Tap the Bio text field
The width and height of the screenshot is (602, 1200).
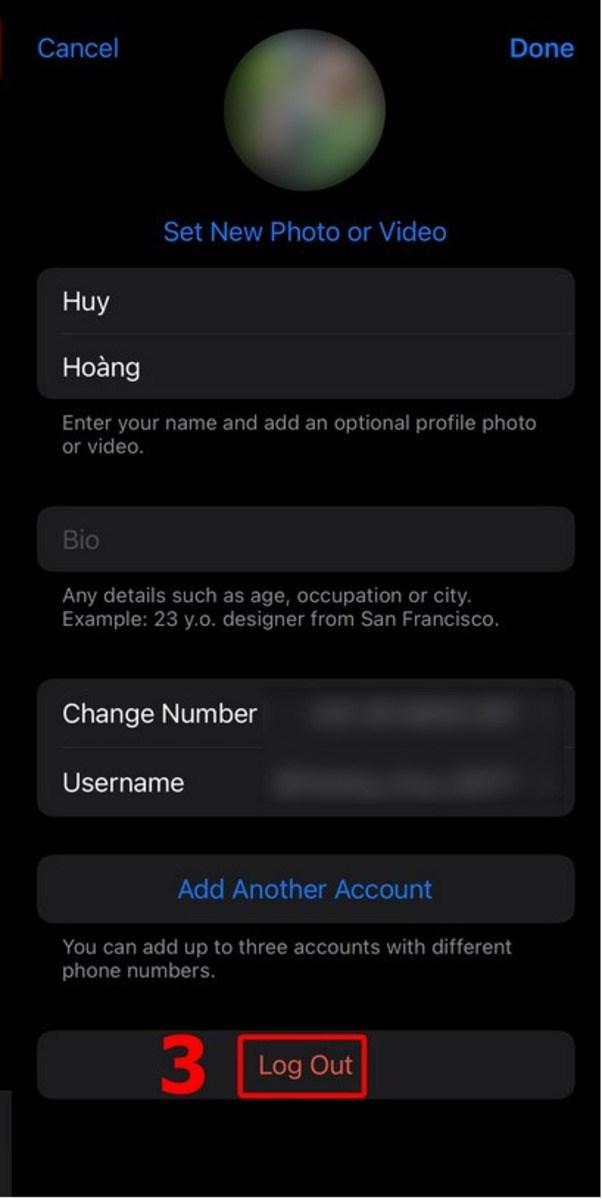point(305,539)
